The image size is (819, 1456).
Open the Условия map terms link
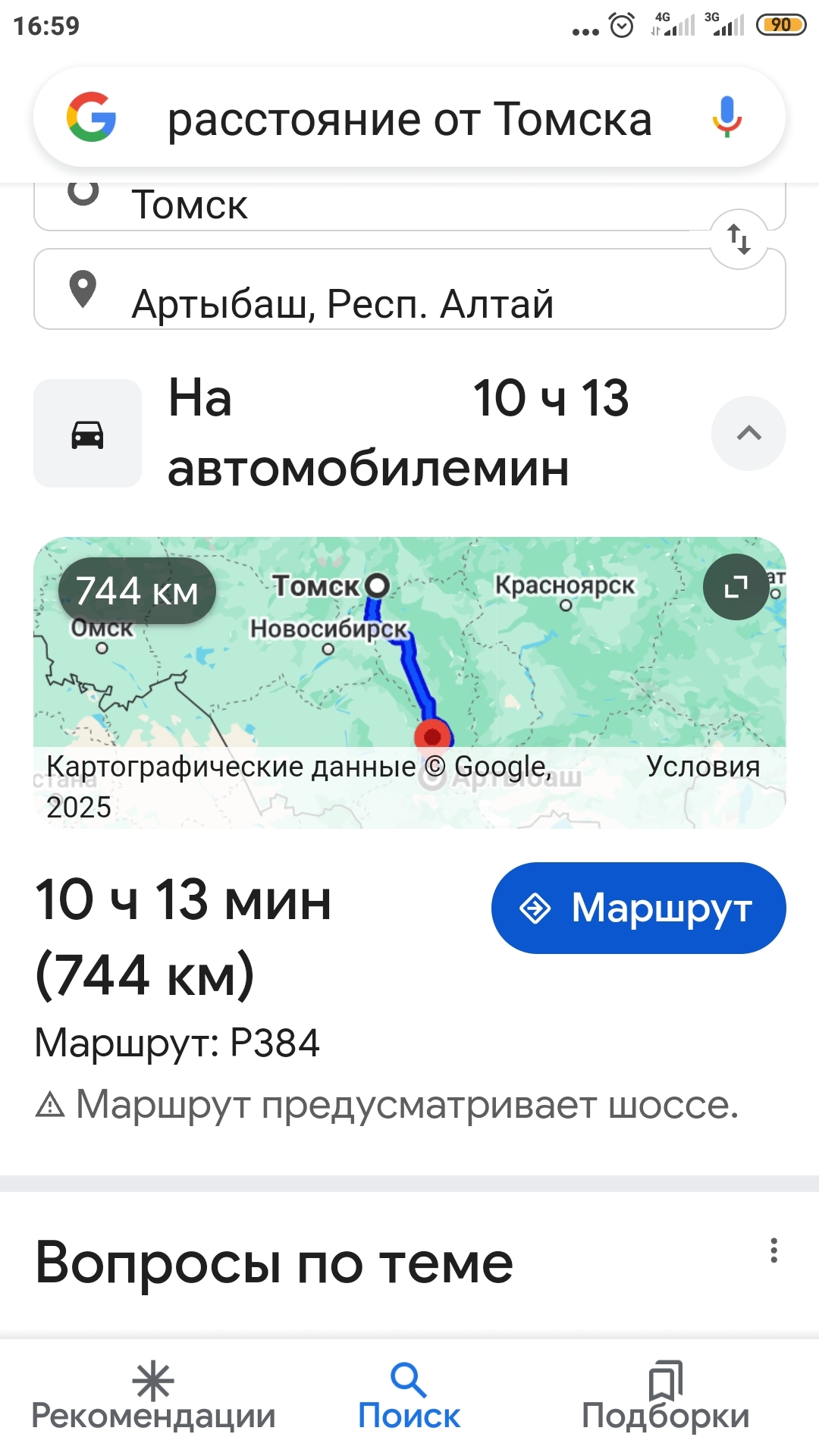pyautogui.click(x=703, y=767)
